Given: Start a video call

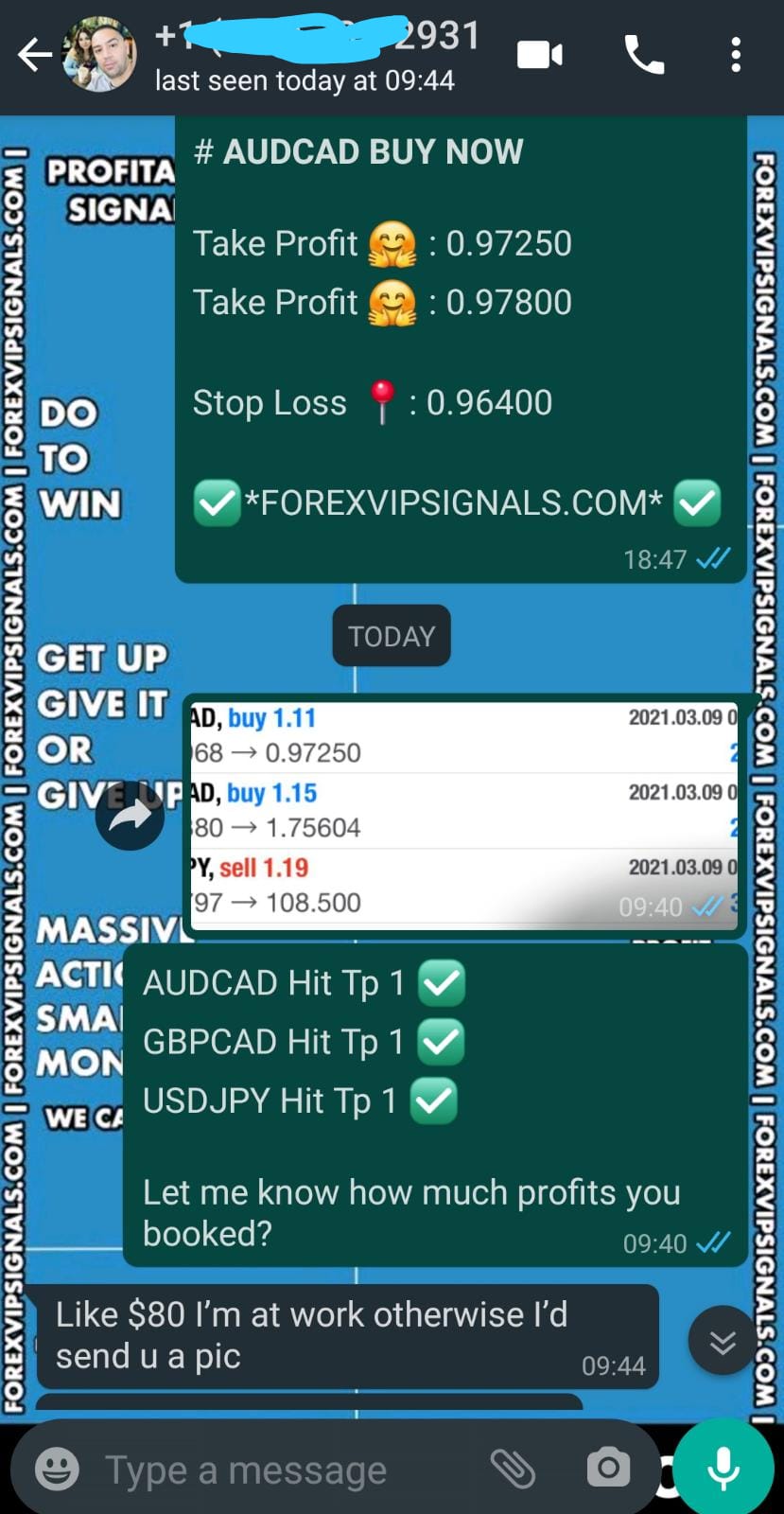Looking at the screenshot, I should point(540,56).
